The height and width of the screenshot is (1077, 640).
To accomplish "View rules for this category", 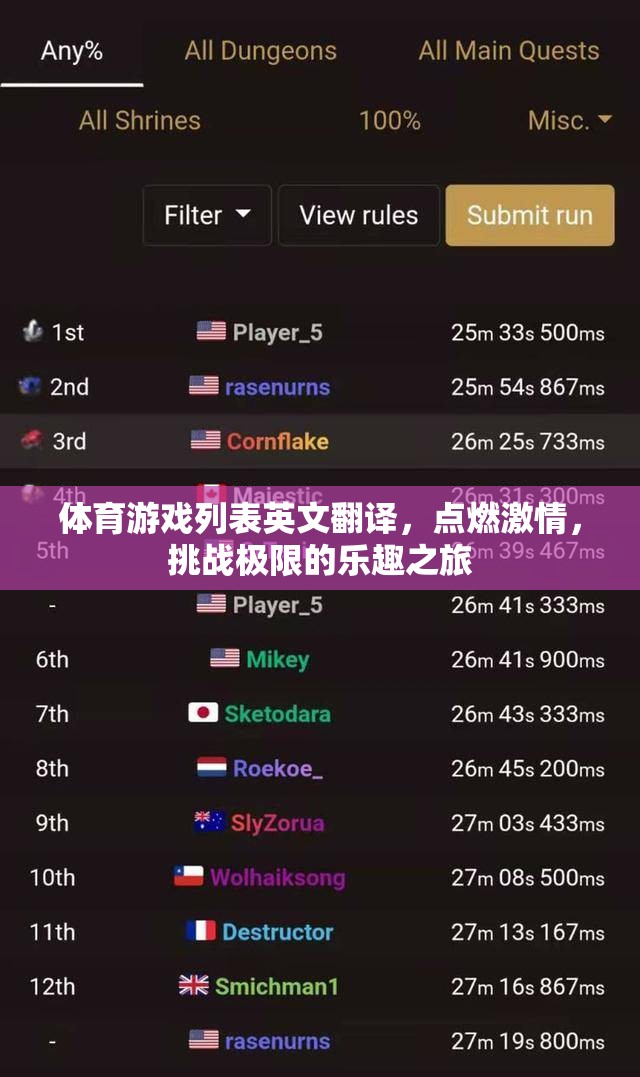I will pos(358,215).
